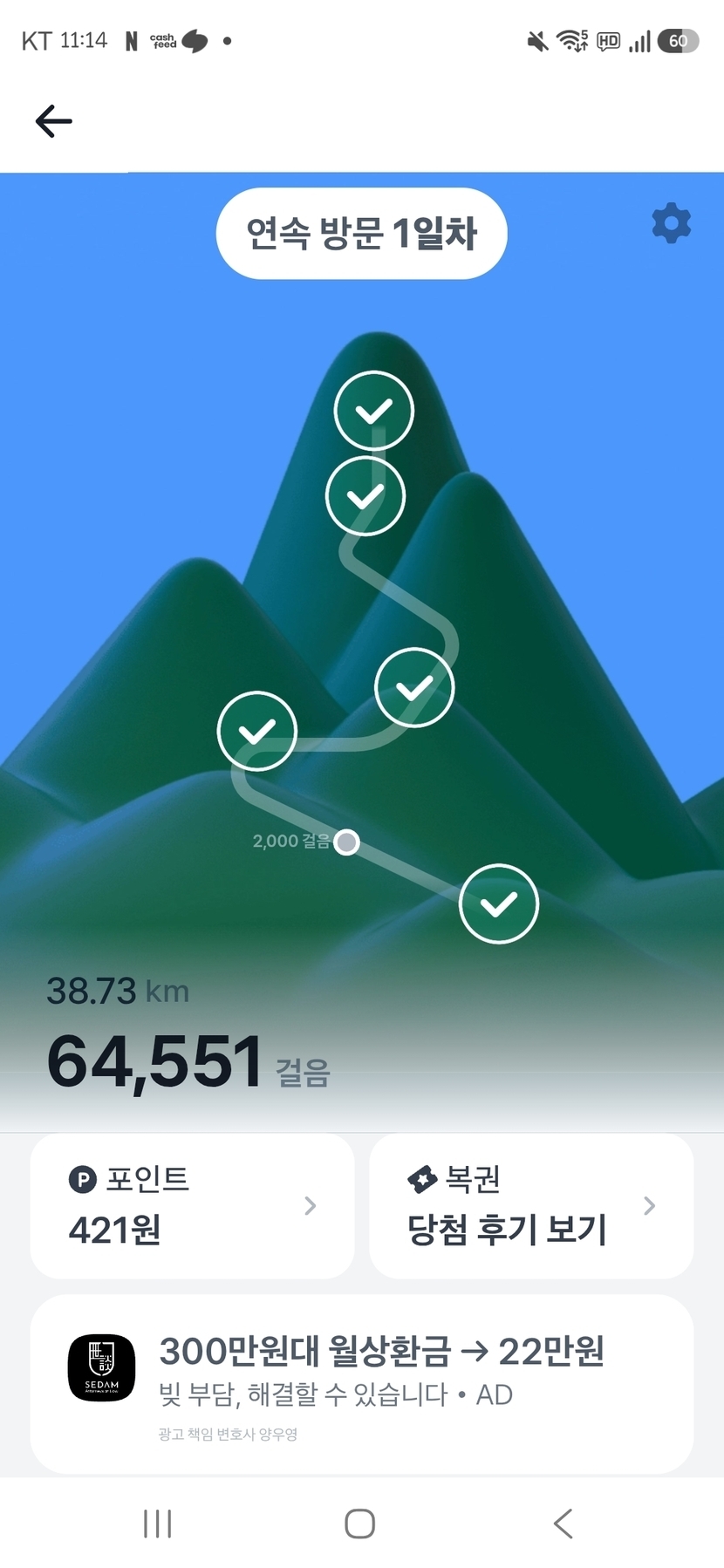Open the settings gear icon
This screenshot has width=724, height=1568.
coord(671,223)
